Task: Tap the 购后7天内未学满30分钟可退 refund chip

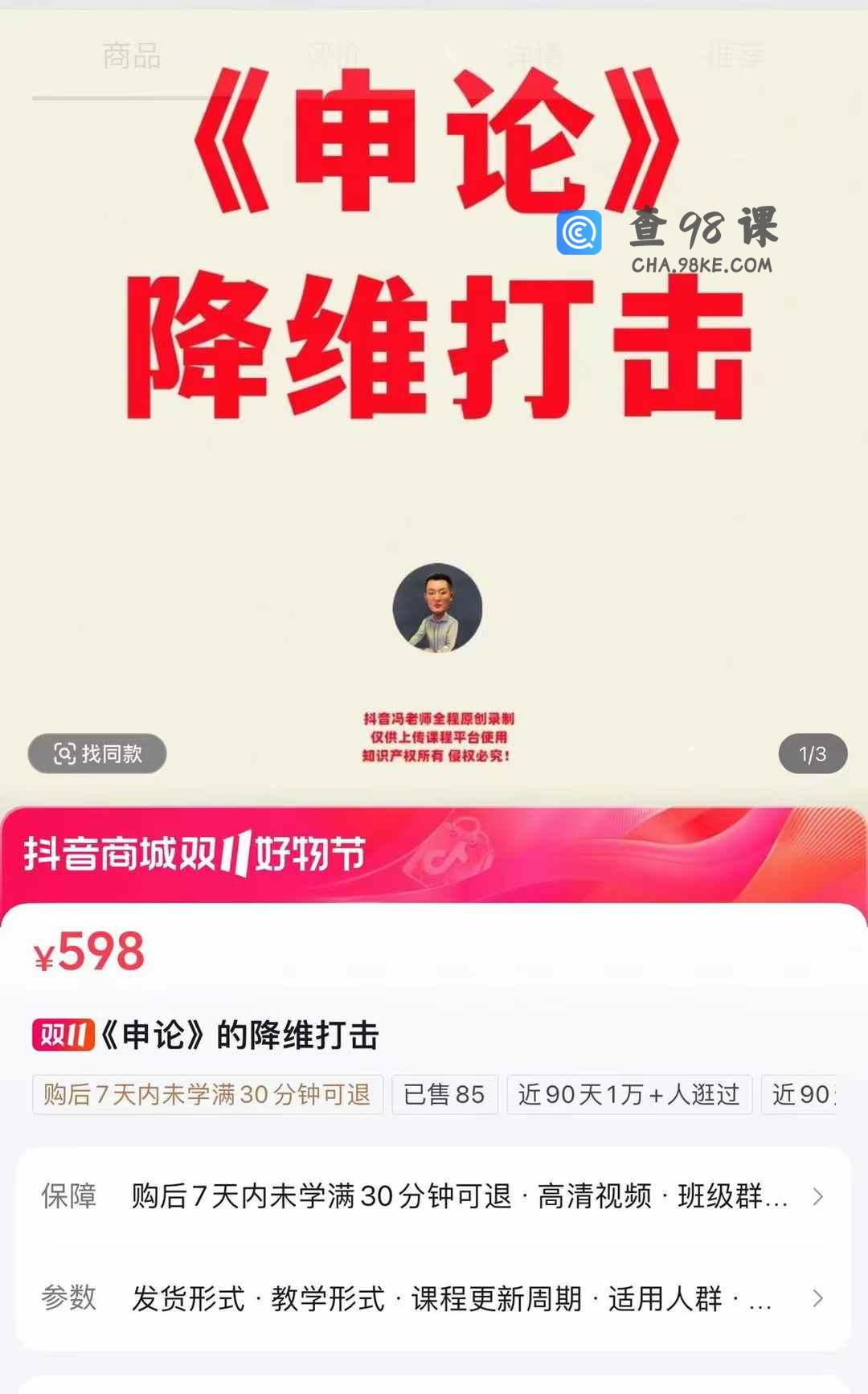Action: click(207, 1094)
